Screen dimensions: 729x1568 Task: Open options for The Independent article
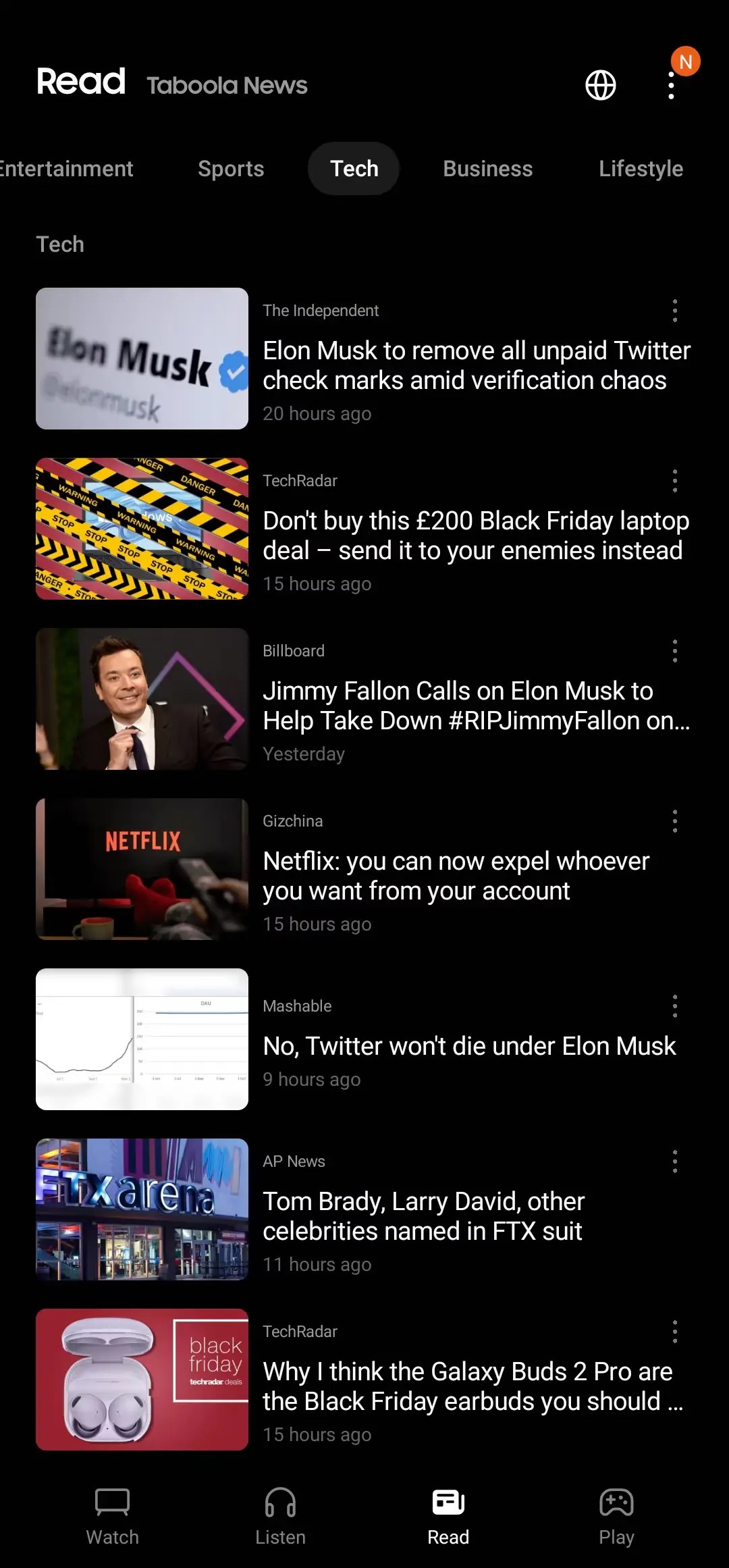click(674, 311)
